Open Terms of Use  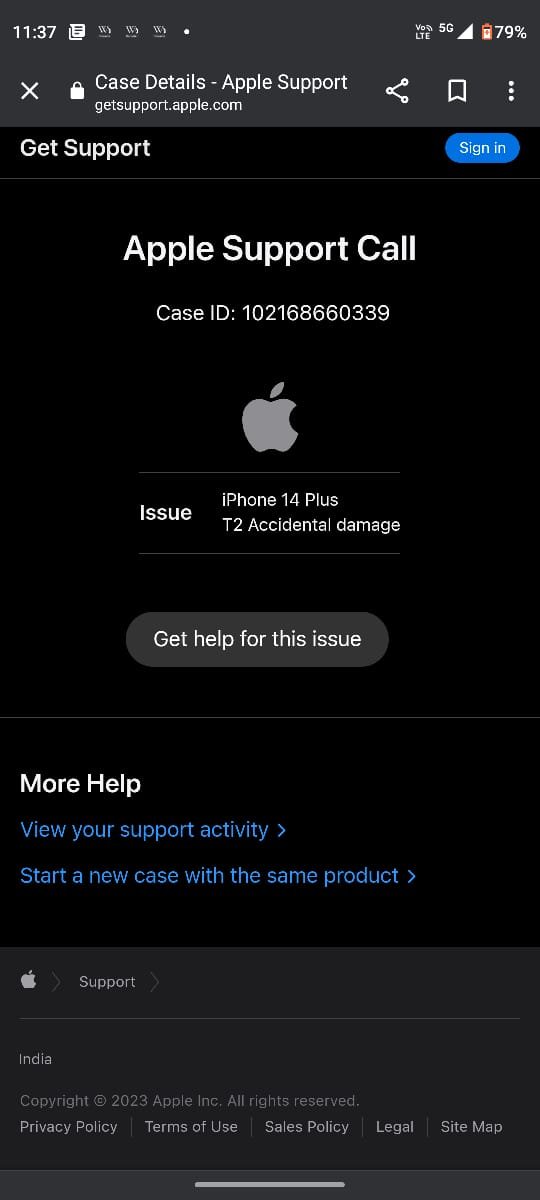[191, 1126]
